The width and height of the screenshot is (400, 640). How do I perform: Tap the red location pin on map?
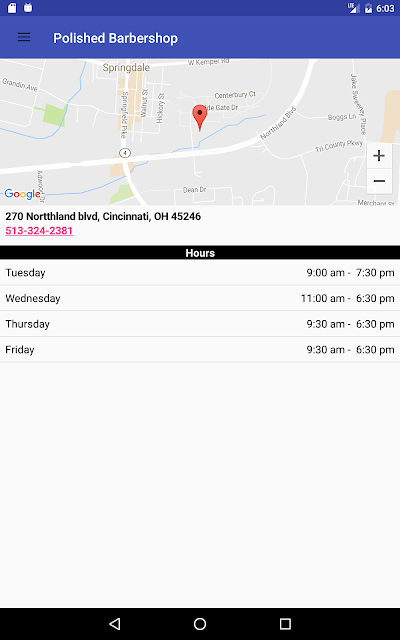(200, 118)
